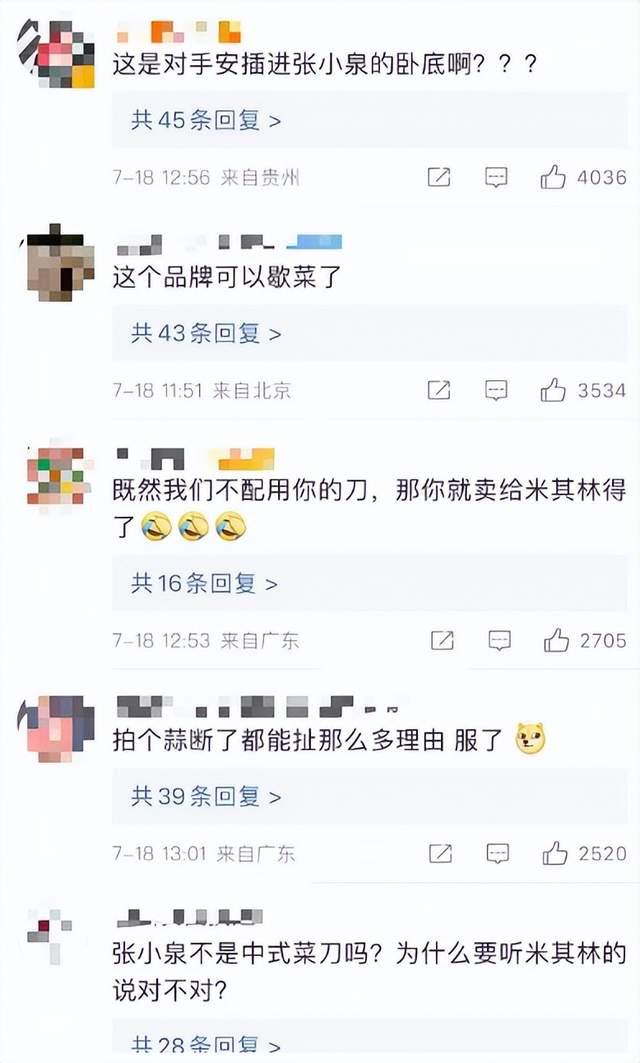Expand the 共28条回复 replies

click(206, 1047)
